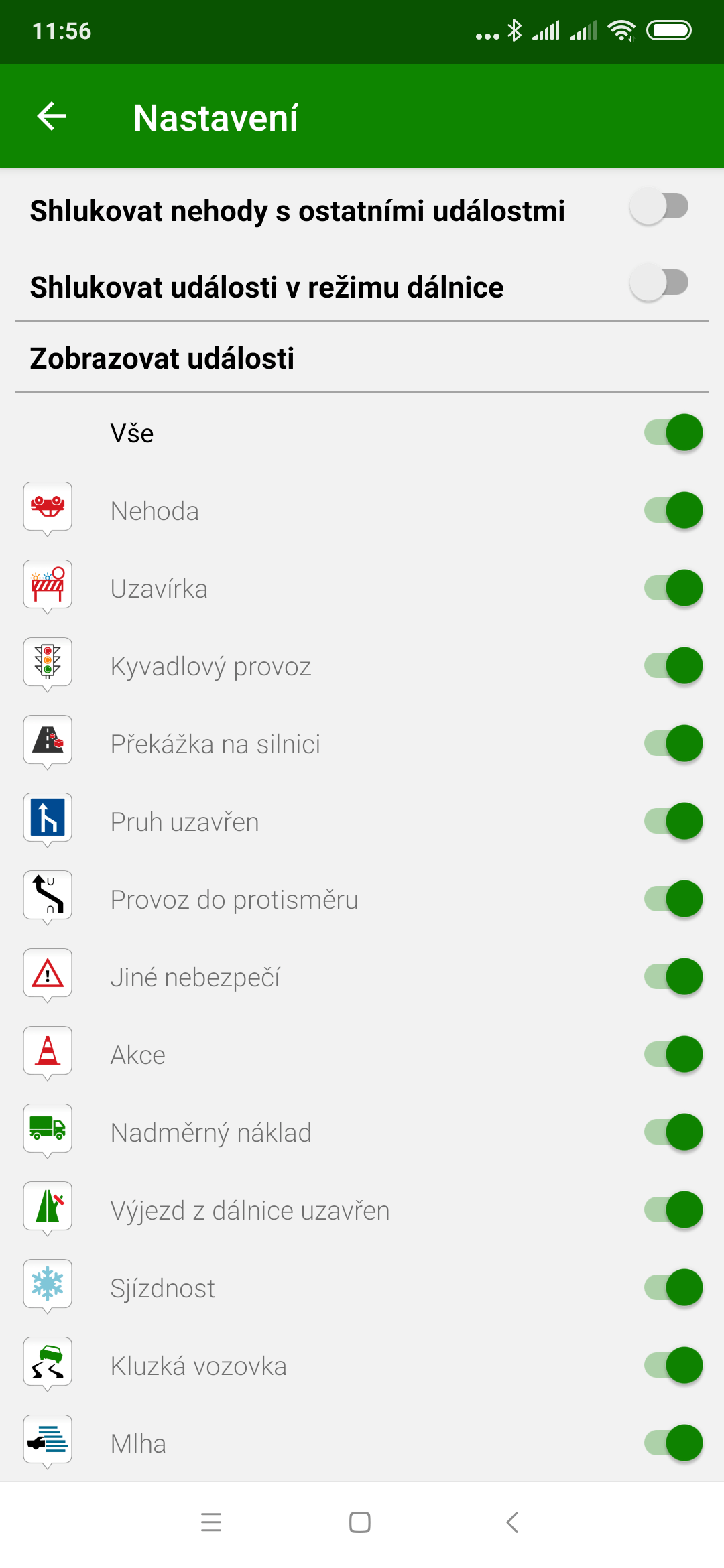Turn off the Sjízdnost switch
This screenshot has width=724, height=1568.
673,1287
